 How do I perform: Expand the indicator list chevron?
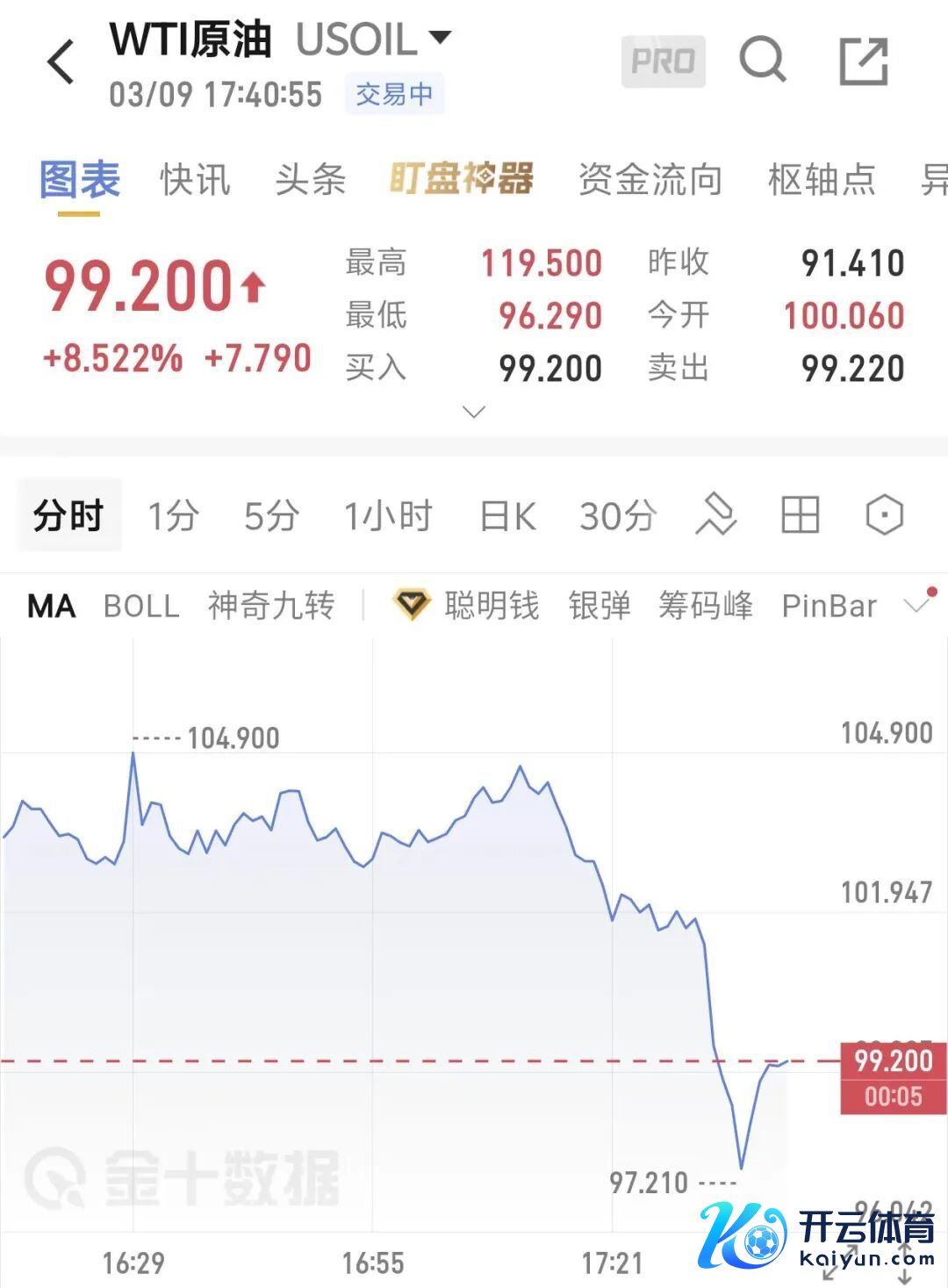(x=916, y=605)
